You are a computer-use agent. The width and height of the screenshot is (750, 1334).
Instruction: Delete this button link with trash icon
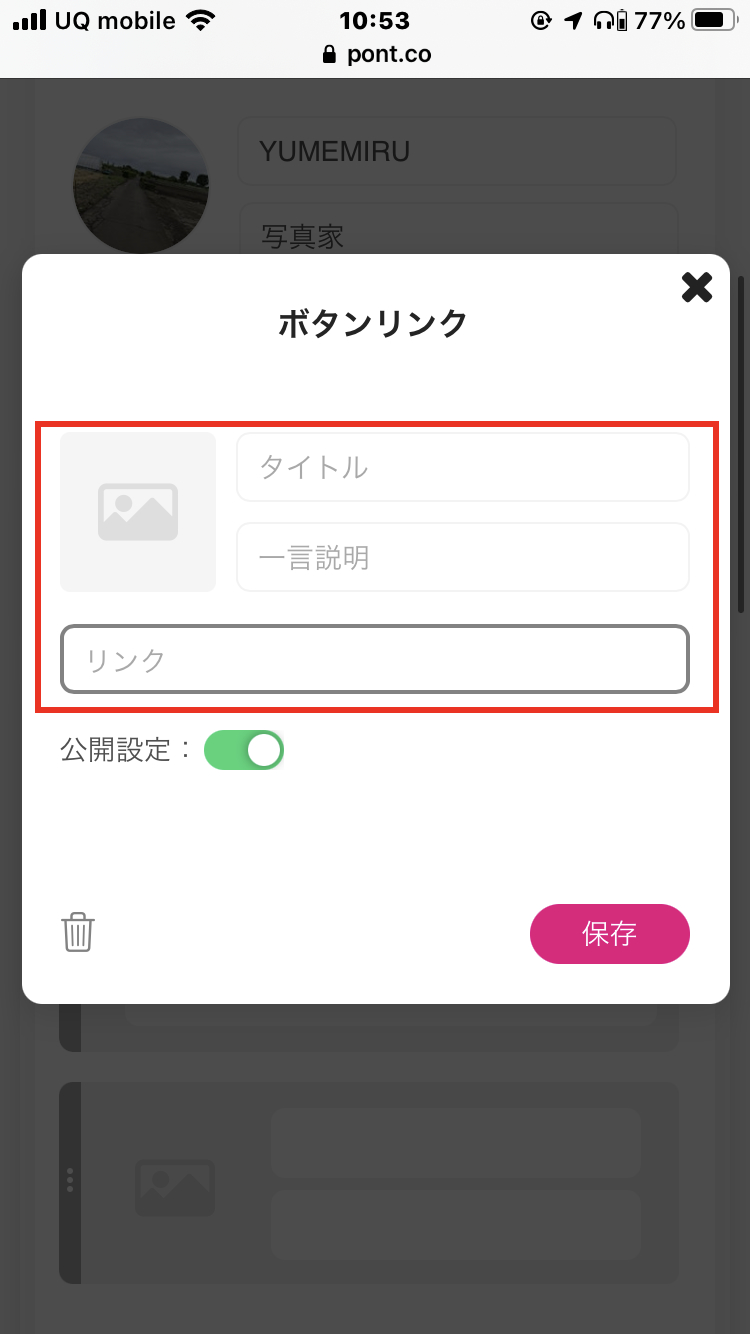click(x=78, y=932)
